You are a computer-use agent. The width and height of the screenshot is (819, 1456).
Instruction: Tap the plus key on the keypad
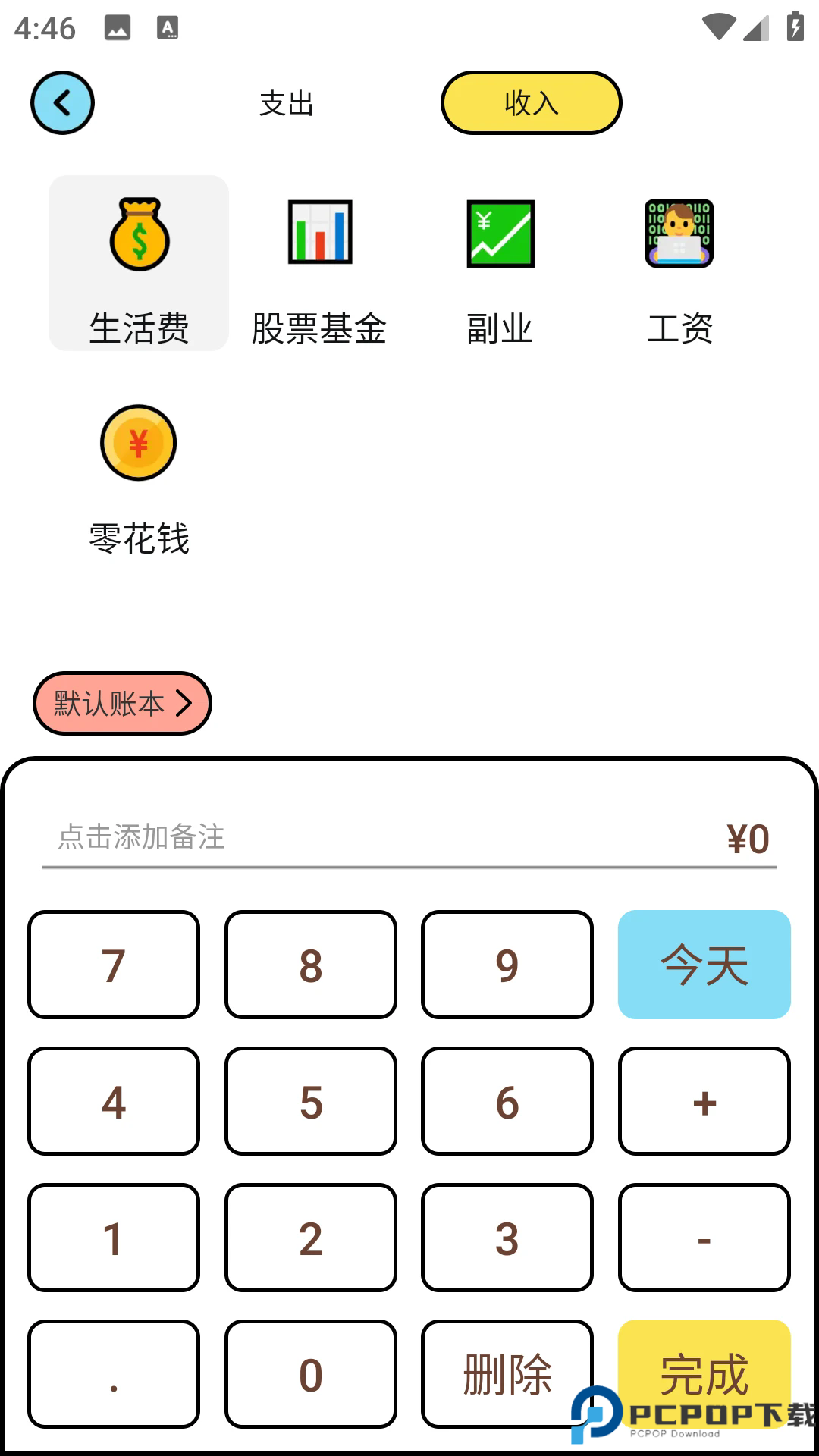click(704, 1102)
